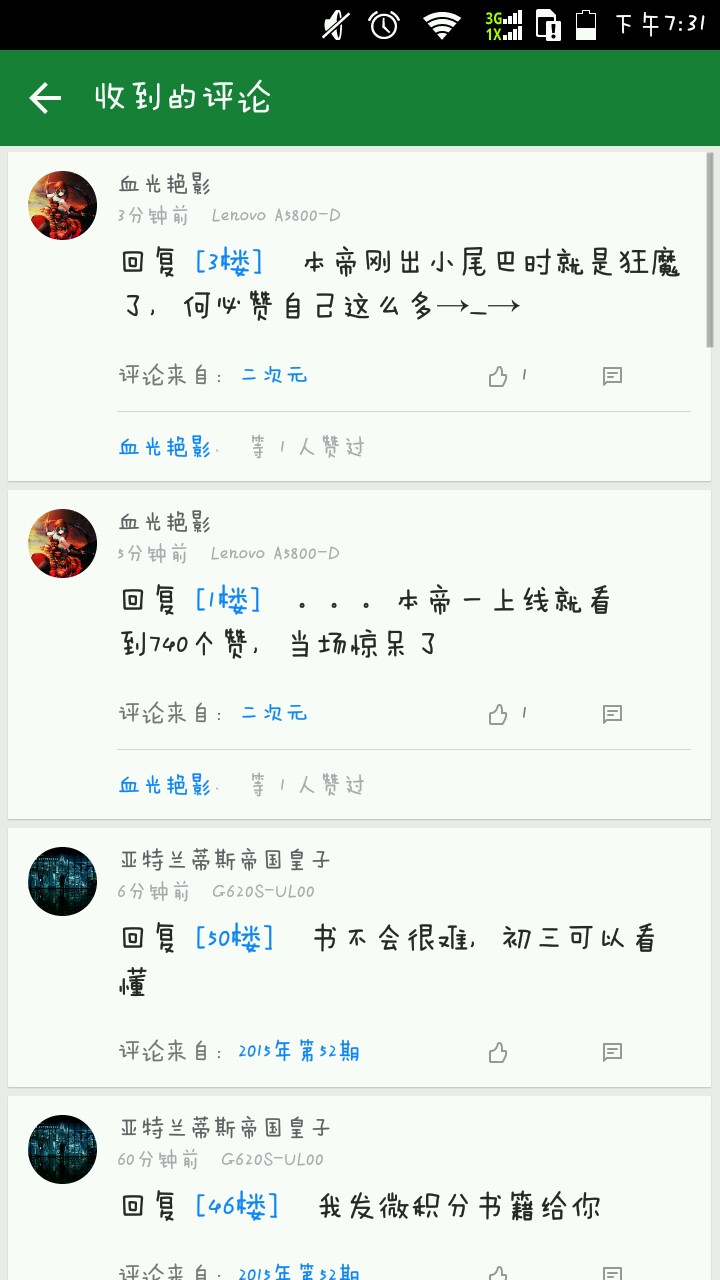Reply to the comment about 740个赞
This screenshot has height=1280, width=720.
[612, 715]
